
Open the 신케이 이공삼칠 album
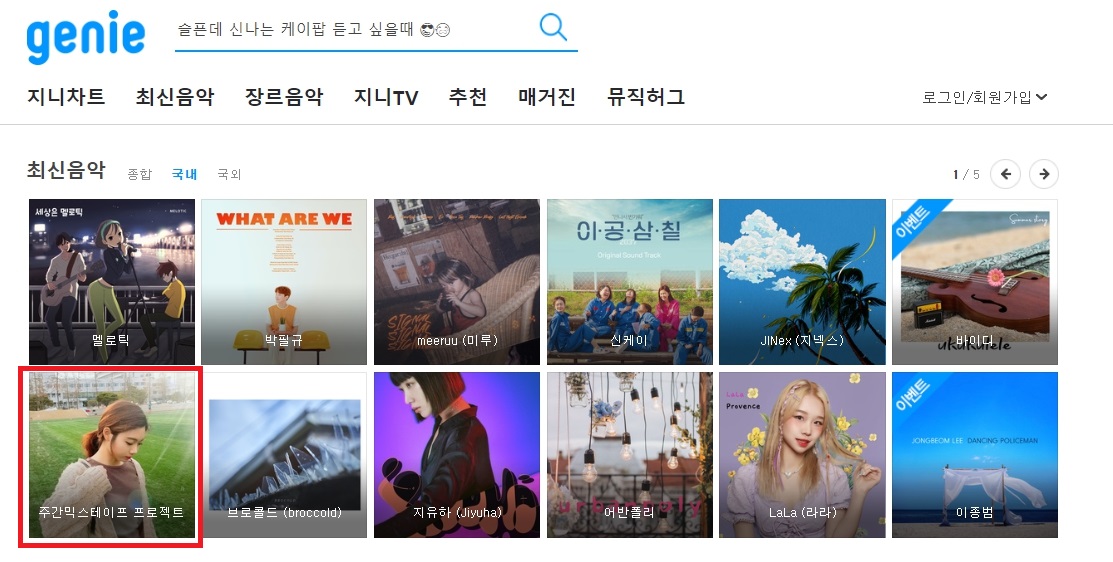[x=629, y=281]
